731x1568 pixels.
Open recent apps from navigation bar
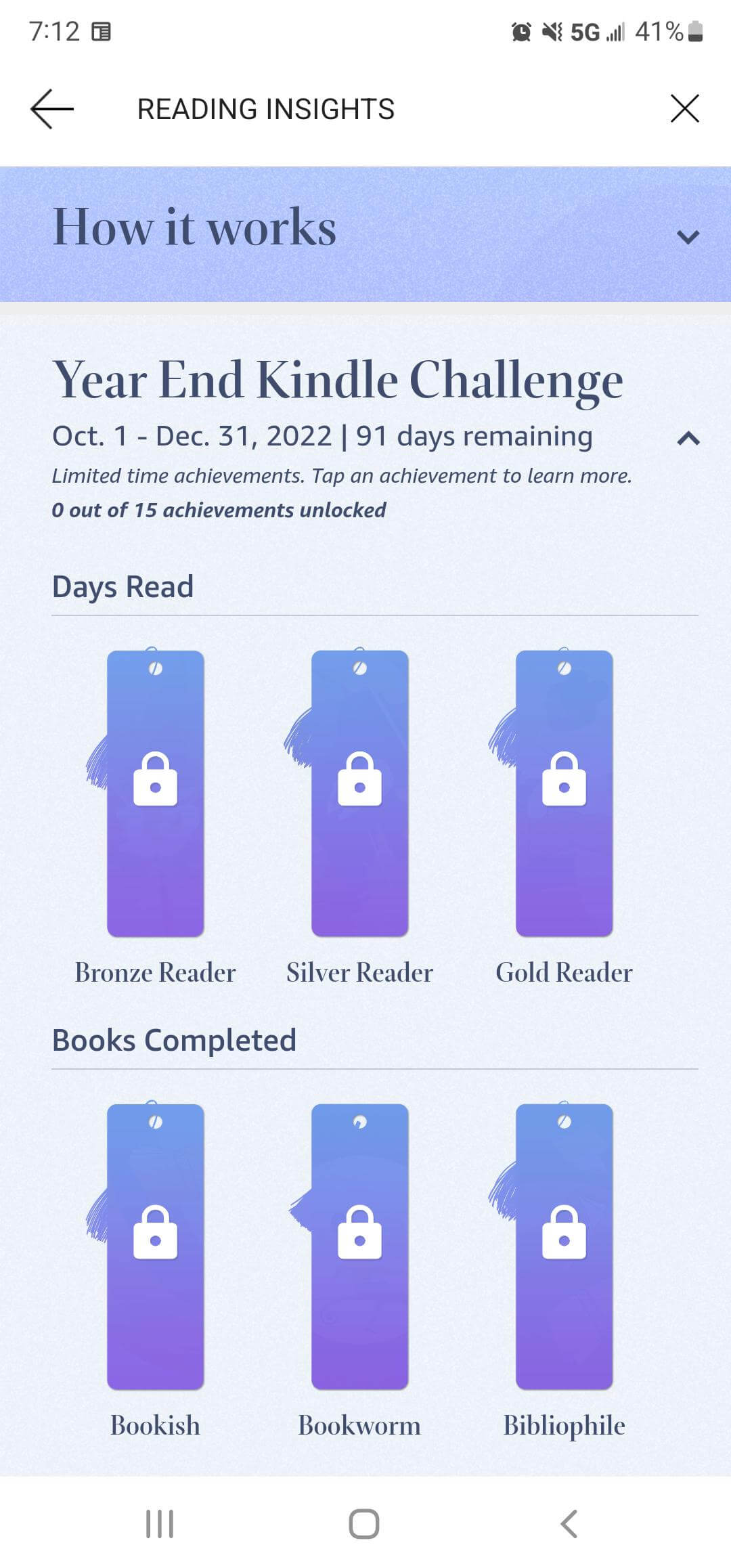pos(160,1524)
